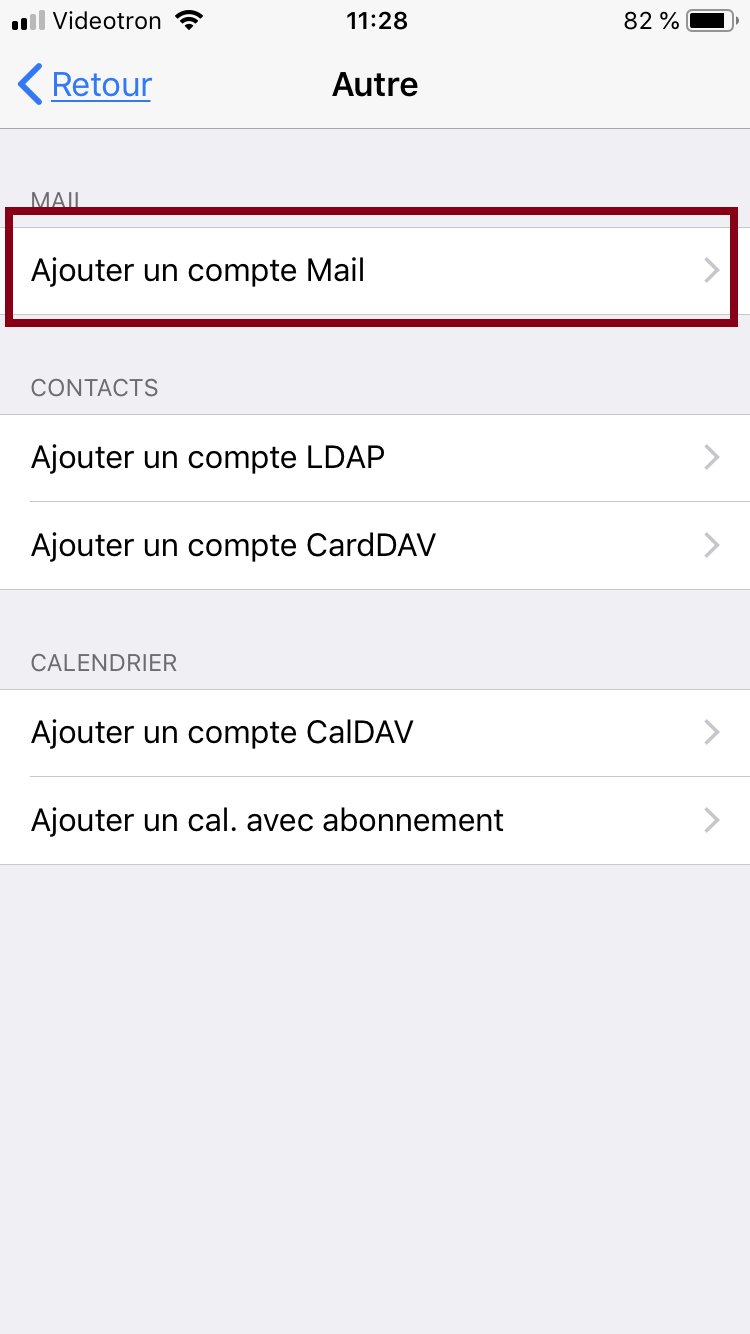The height and width of the screenshot is (1334, 750).
Task: Select Ajouter un compte LDAP
Action: (374, 458)
